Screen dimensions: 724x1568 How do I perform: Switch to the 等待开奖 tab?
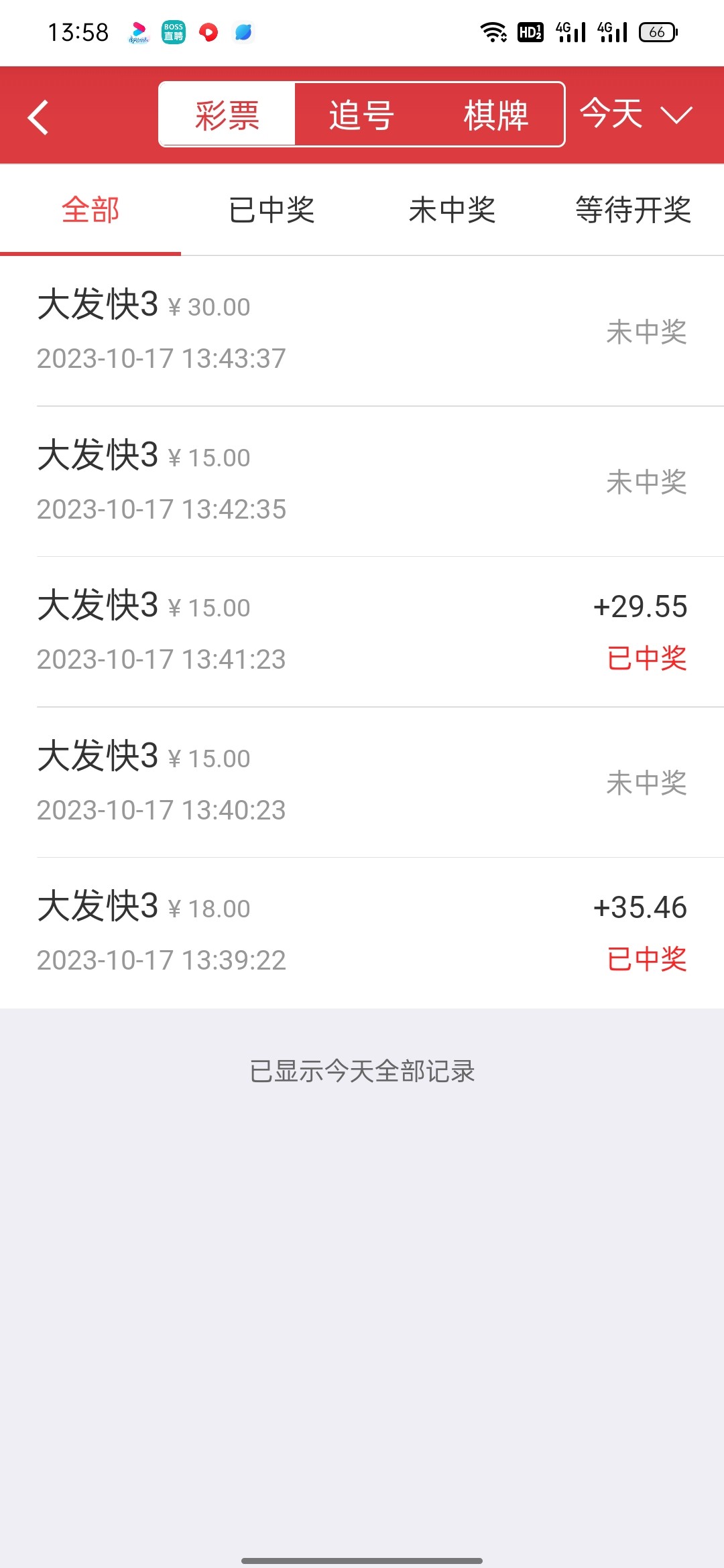[633, 210]
